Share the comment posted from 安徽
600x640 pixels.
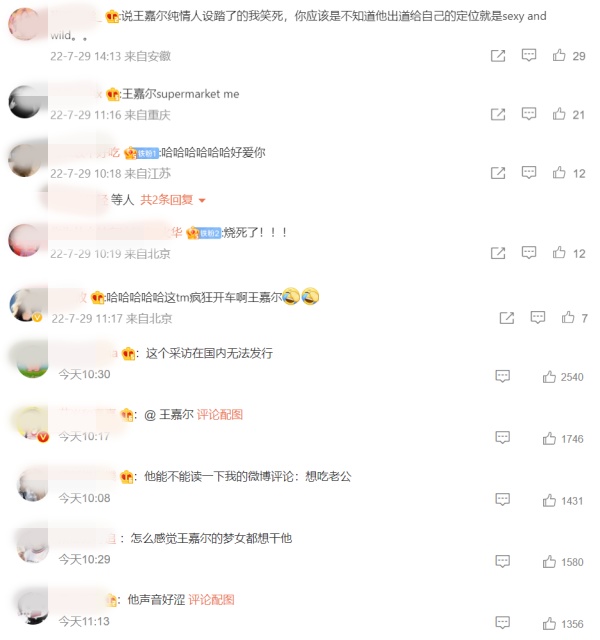tap(497, 56)
